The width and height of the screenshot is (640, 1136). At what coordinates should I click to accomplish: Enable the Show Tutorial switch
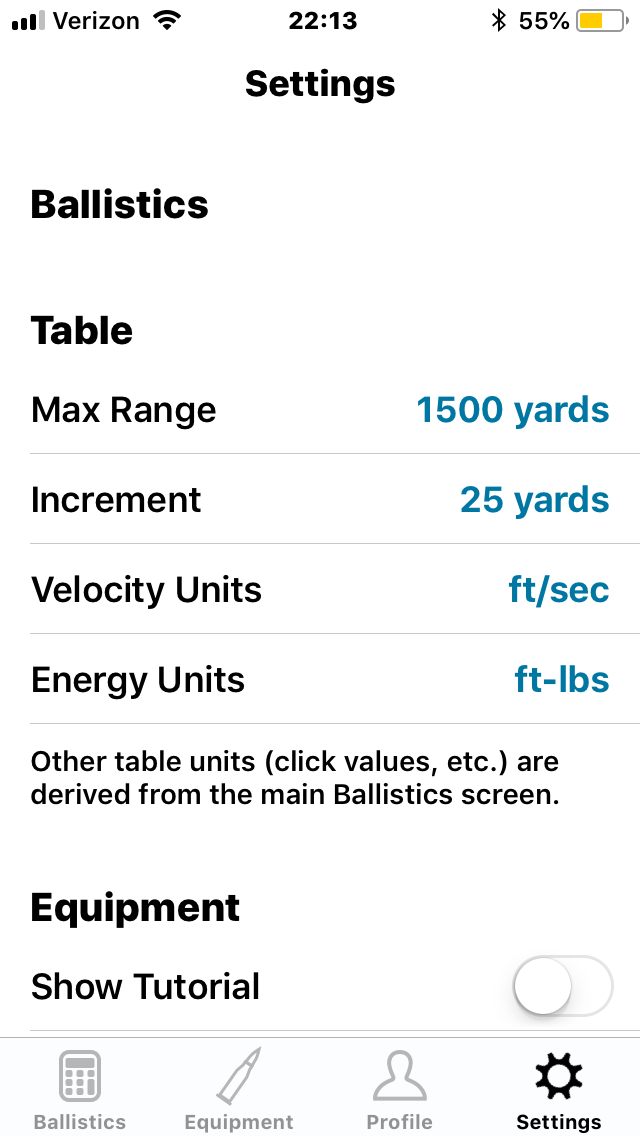(563, 986)
